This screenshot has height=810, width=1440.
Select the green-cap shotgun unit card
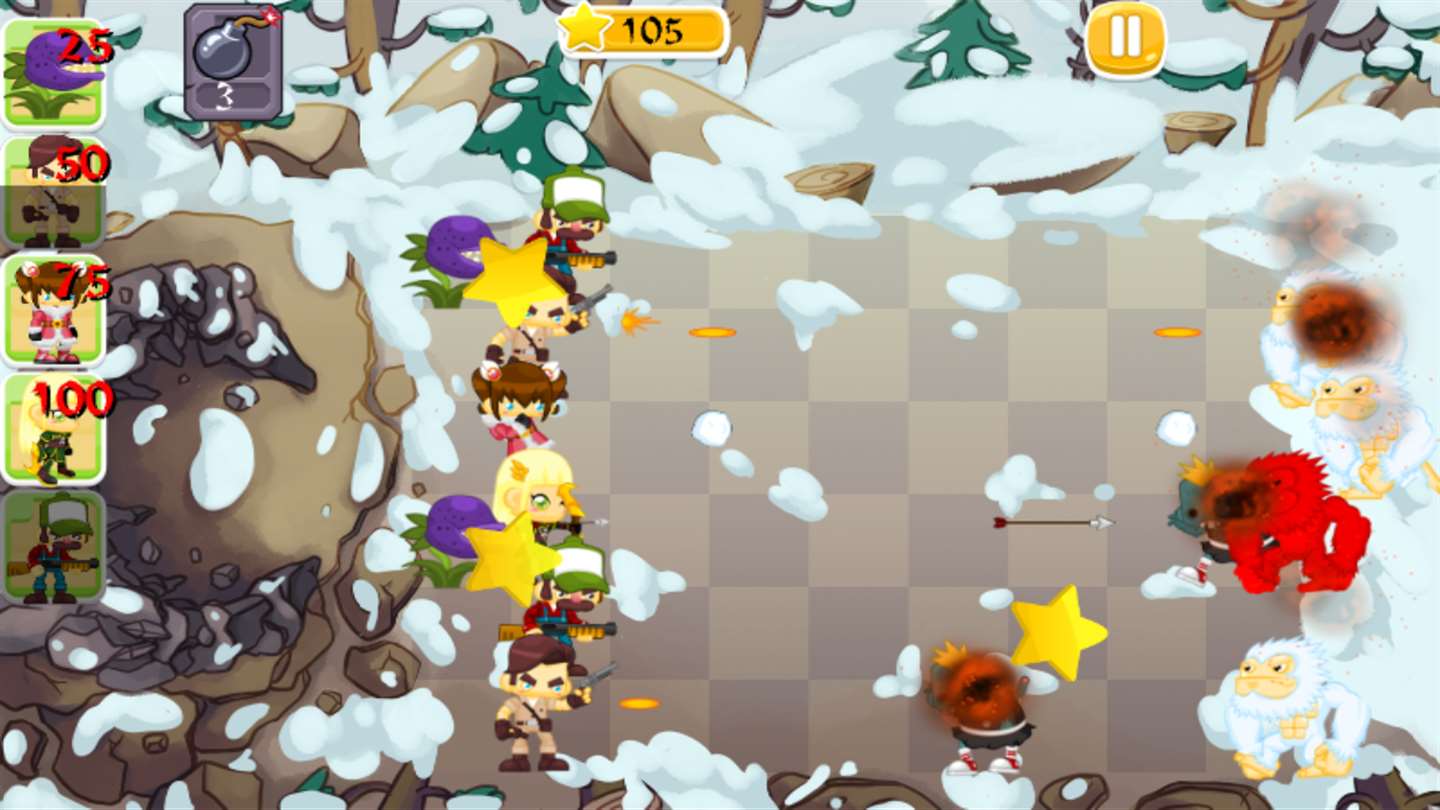(x=53, y=547)
